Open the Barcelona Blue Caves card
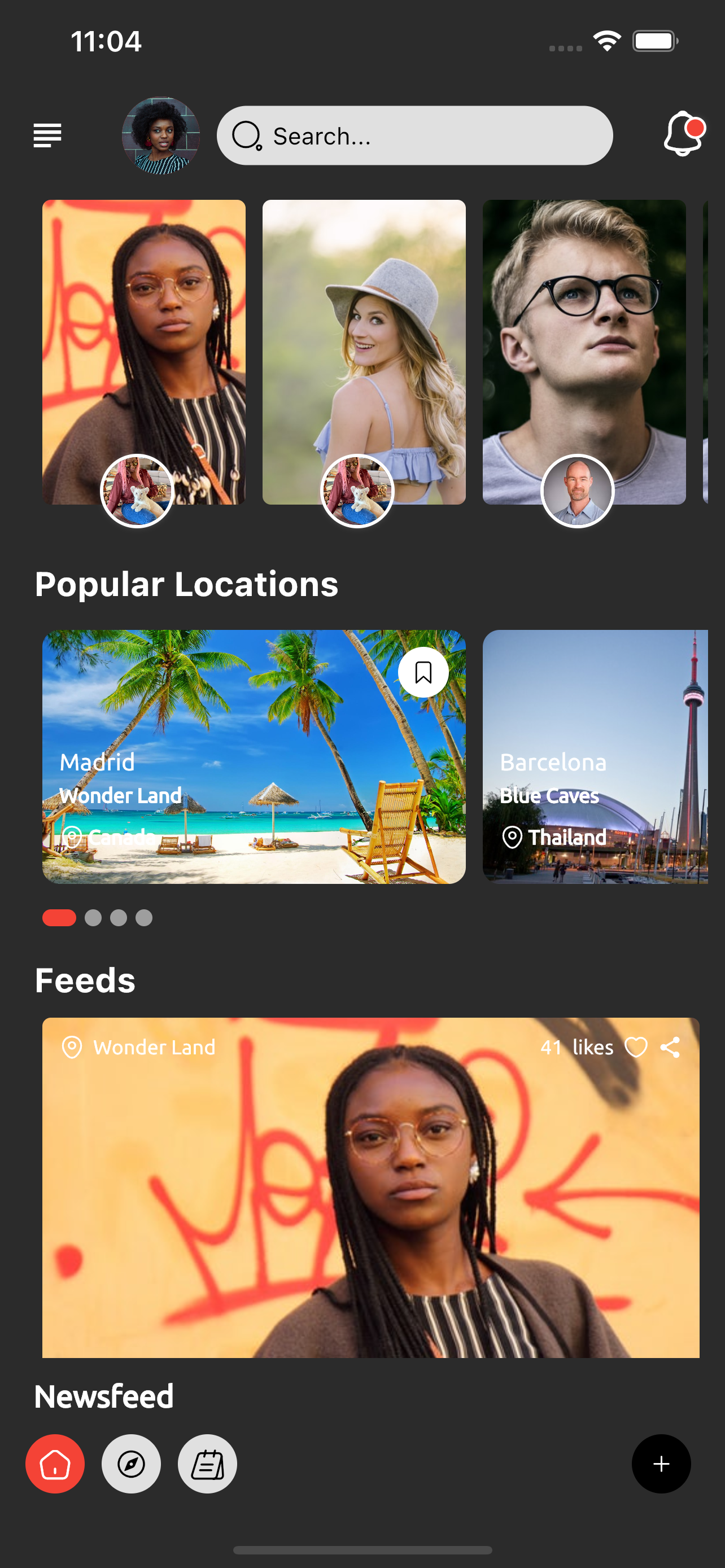 [x=595, y=756]
